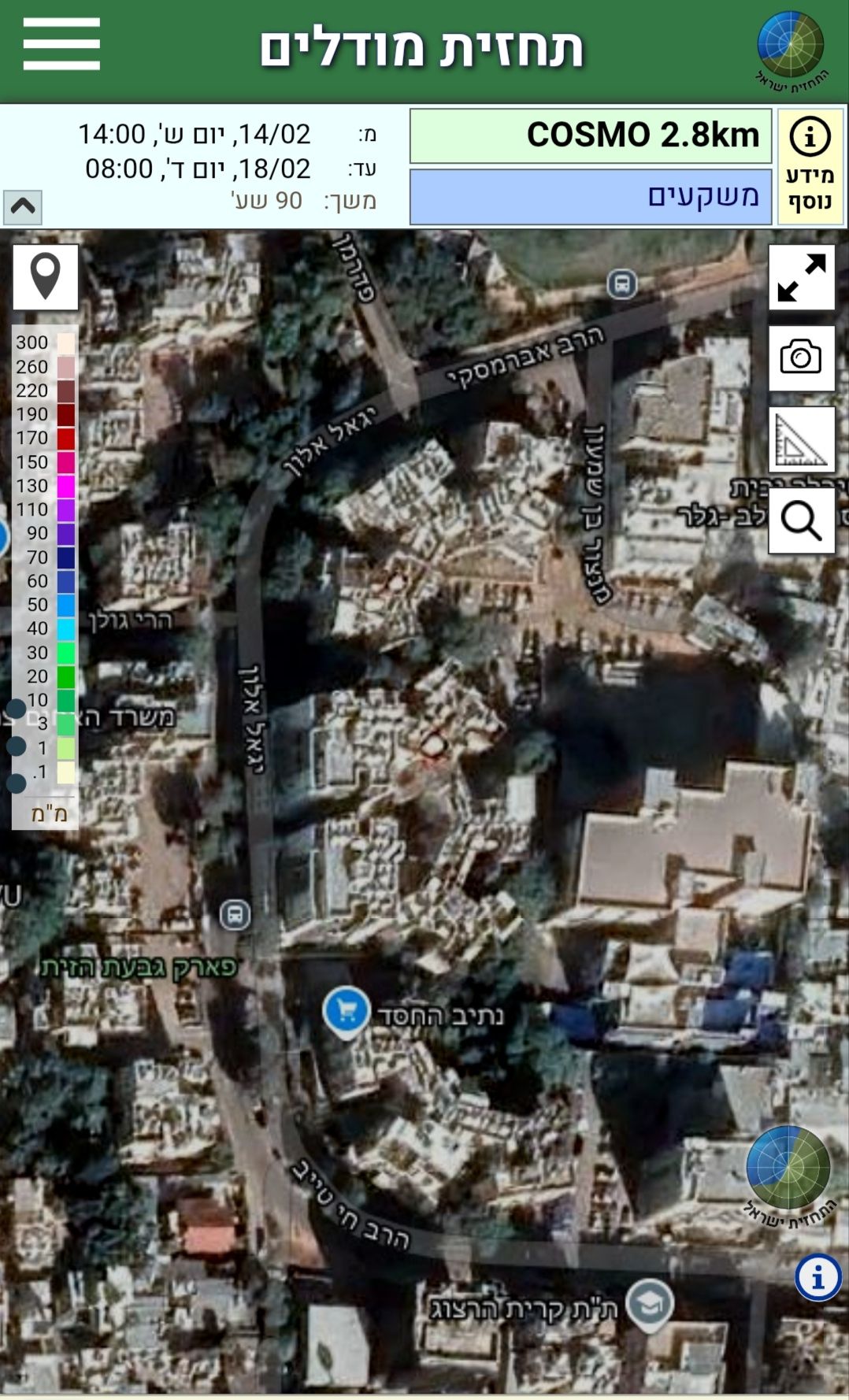Open the hamburger drawer menu
Image resolution: width=849 pixels, height=1400 pixels.
coord(61,45)
